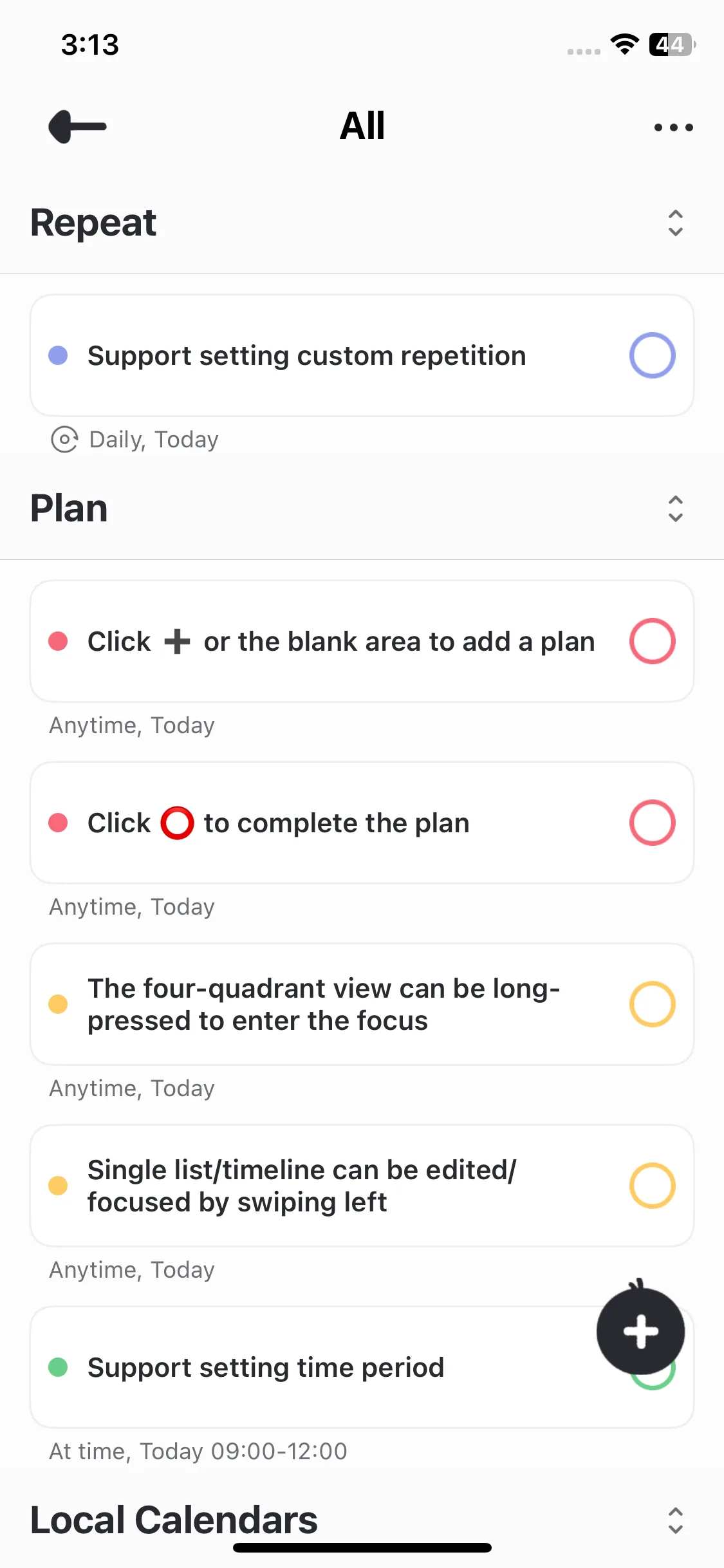Mark 'Single list/timeline' plan as done

[652, 1186]
